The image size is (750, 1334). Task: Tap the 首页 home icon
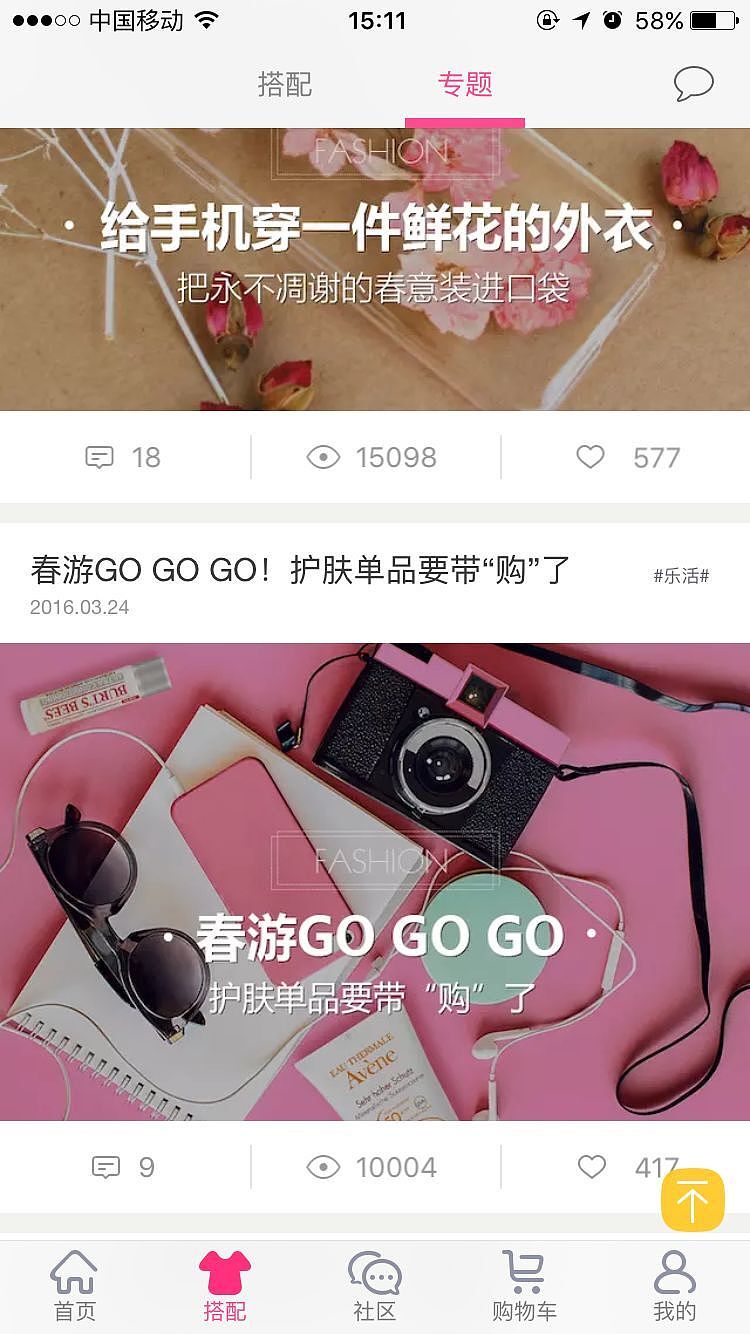click(x=75, y=1285)
